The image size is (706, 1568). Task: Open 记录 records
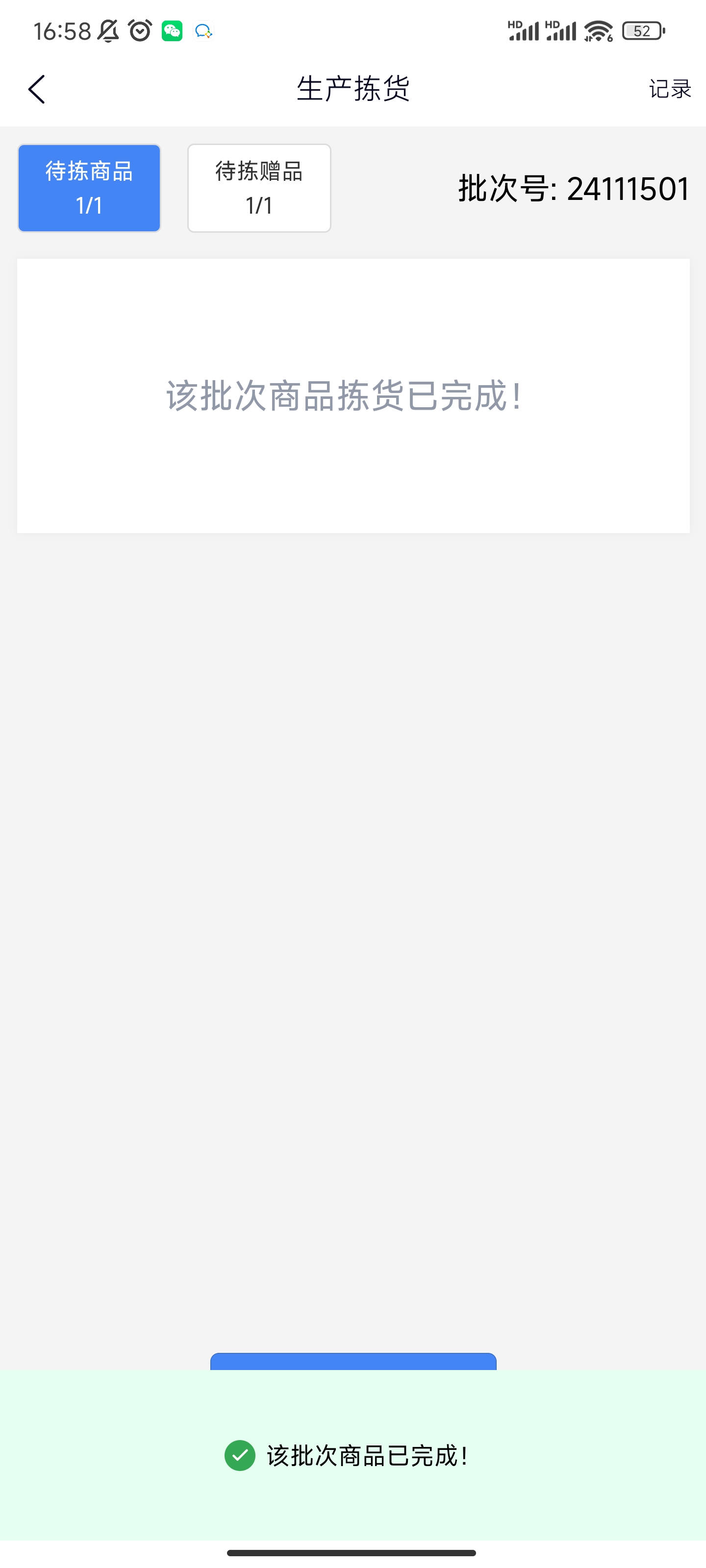pyautogui.click(x=669, y=90)
